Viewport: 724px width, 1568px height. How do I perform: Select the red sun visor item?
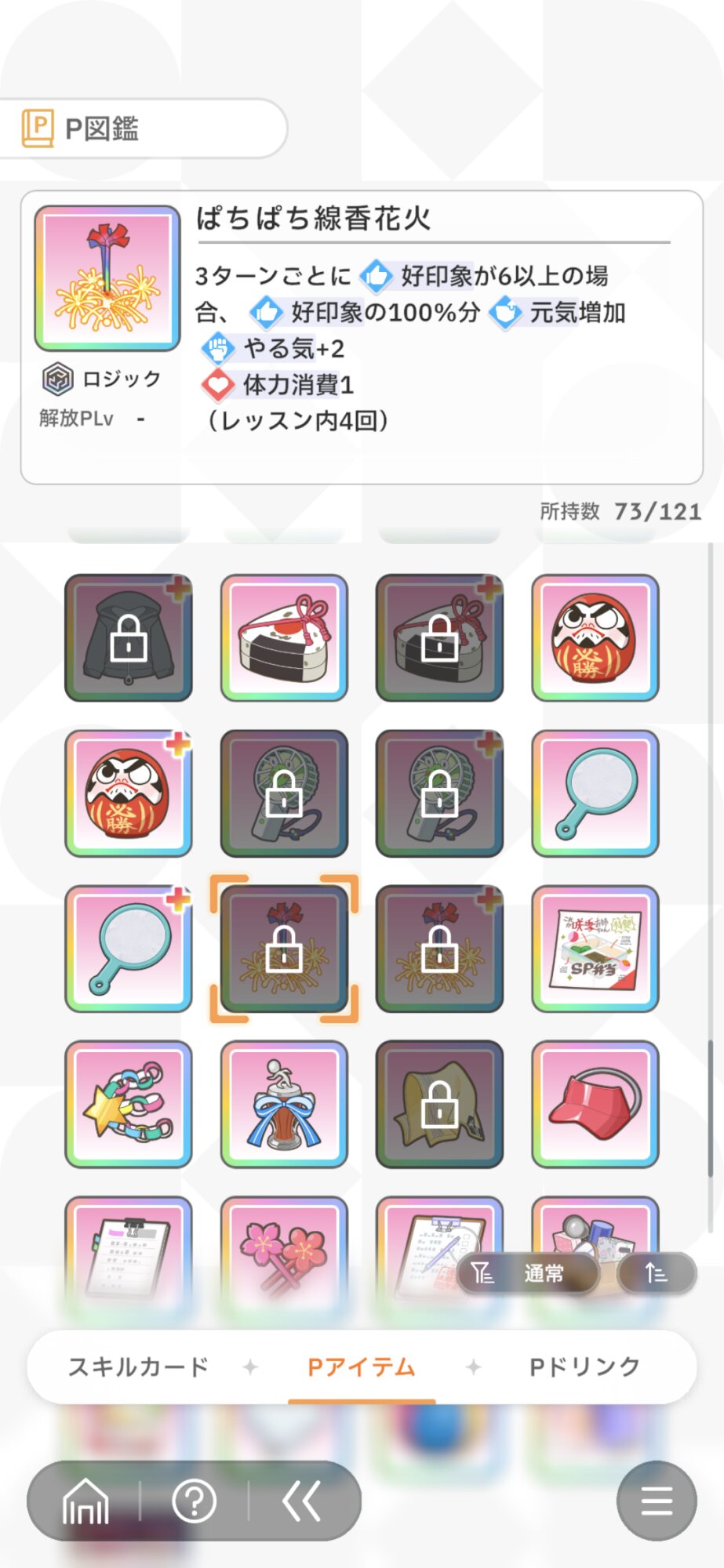595,1104
